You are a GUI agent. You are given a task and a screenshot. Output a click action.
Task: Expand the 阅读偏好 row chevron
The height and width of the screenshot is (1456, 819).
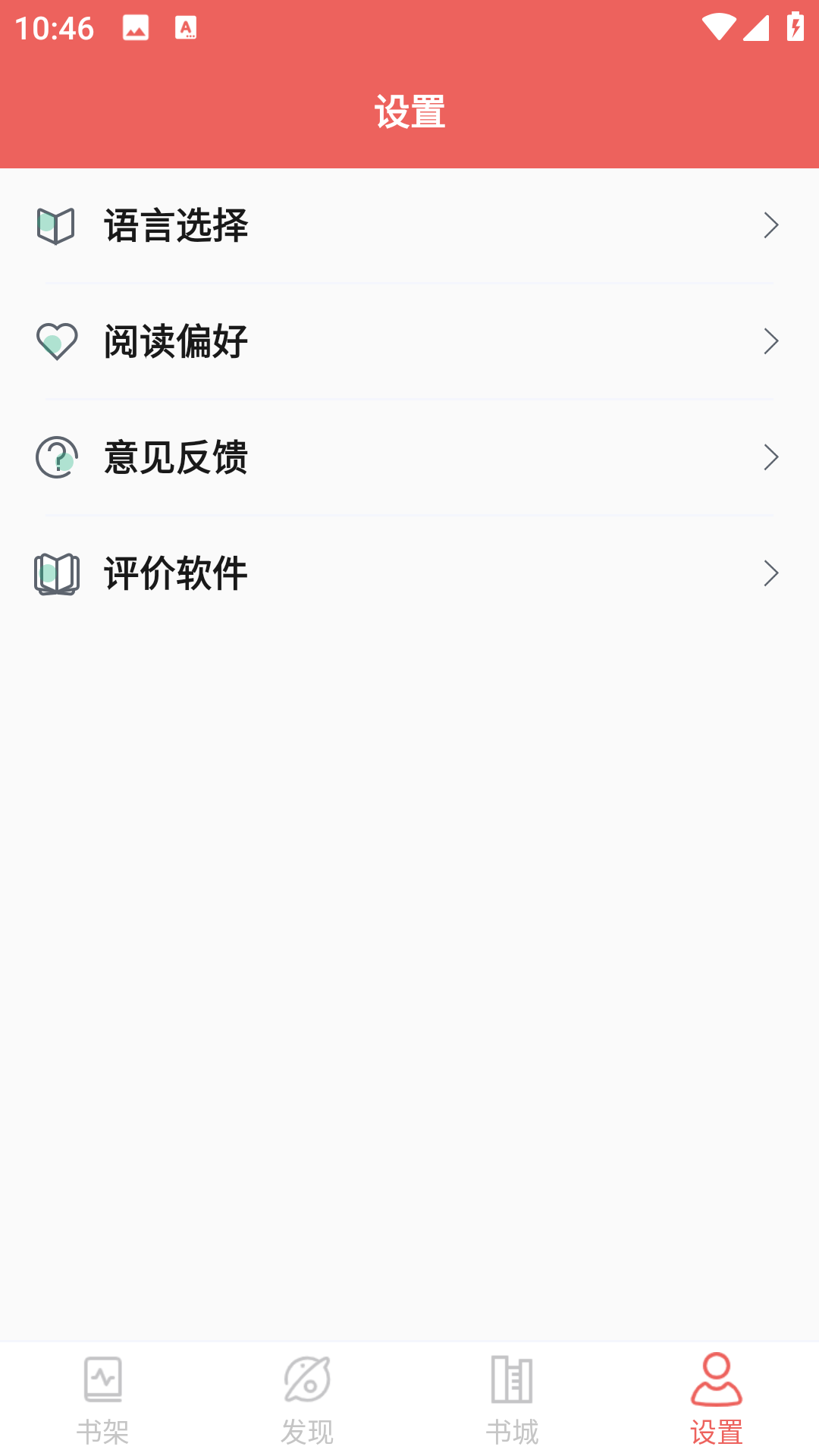773,341
